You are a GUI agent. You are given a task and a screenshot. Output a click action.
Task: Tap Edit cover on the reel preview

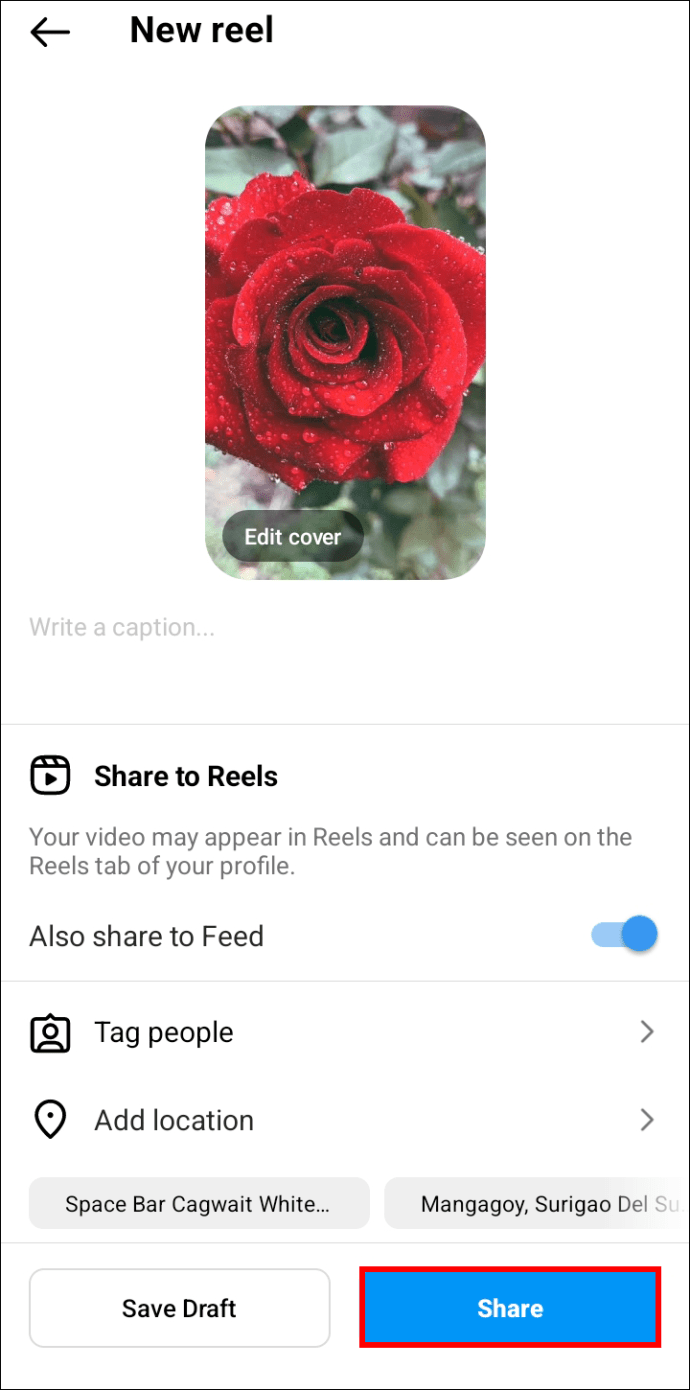(x=292, y=537)
